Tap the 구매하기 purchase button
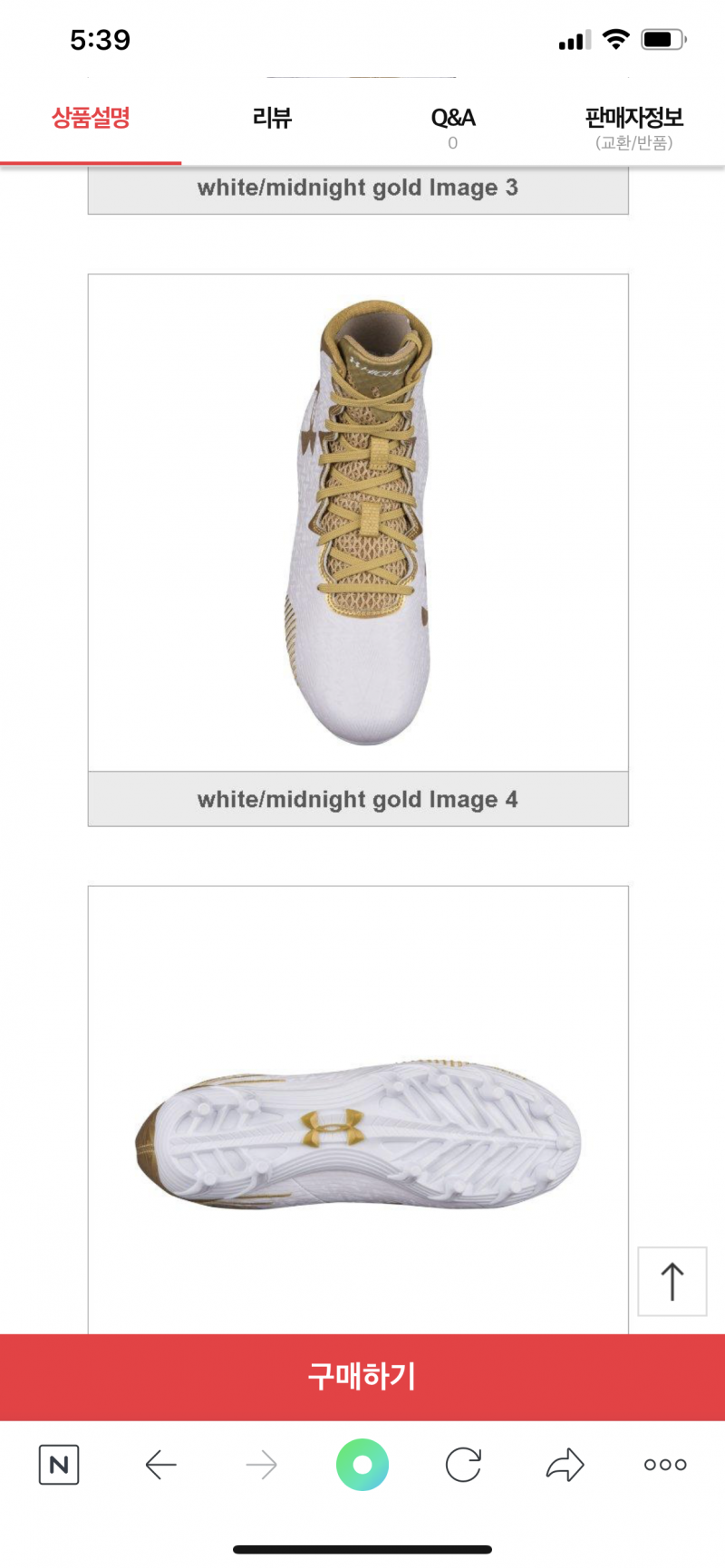Screen dimensions: 725x1568 click(x=362, y=1376)
